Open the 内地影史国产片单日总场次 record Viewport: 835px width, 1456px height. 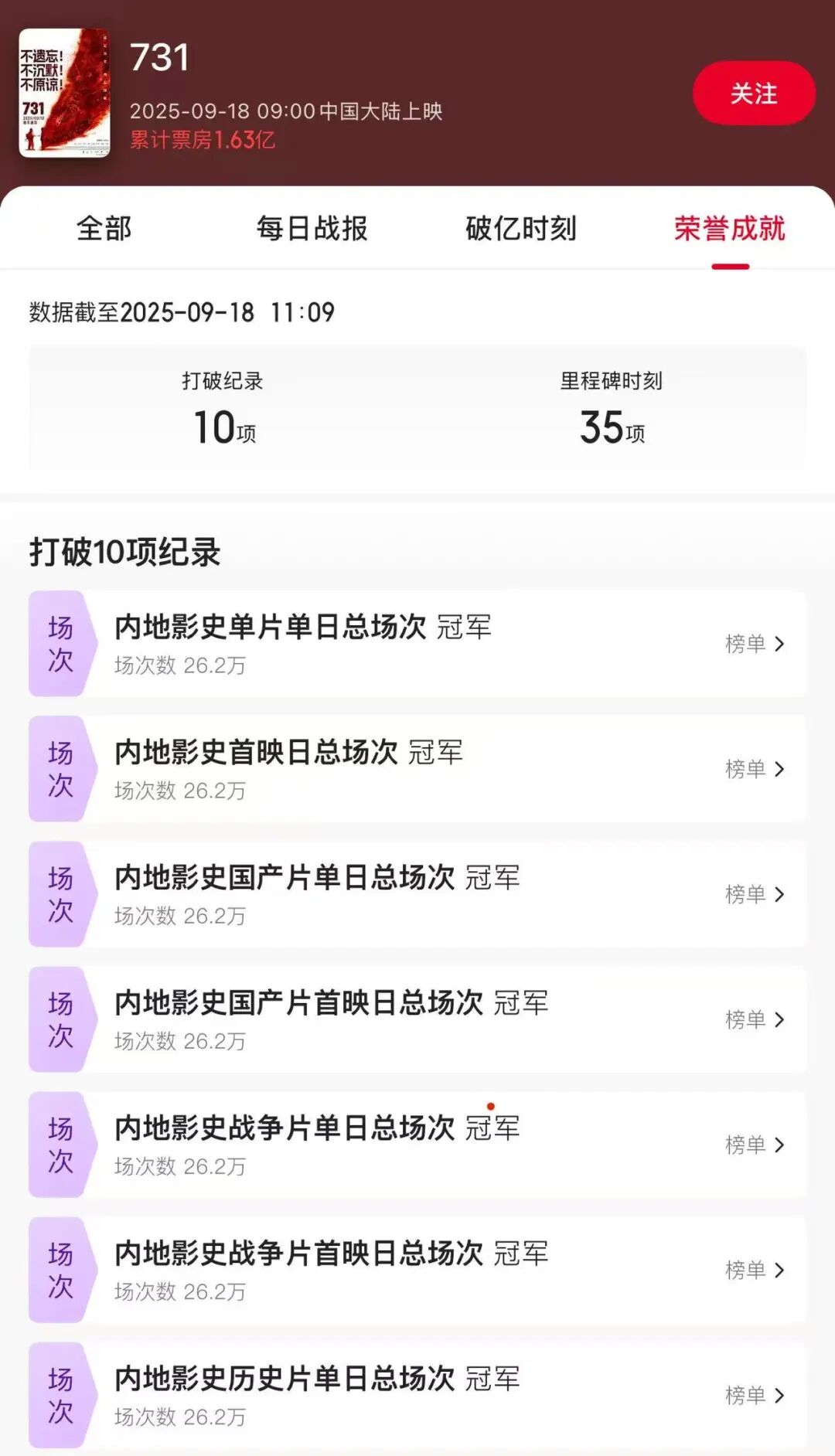tap(755, 894)
